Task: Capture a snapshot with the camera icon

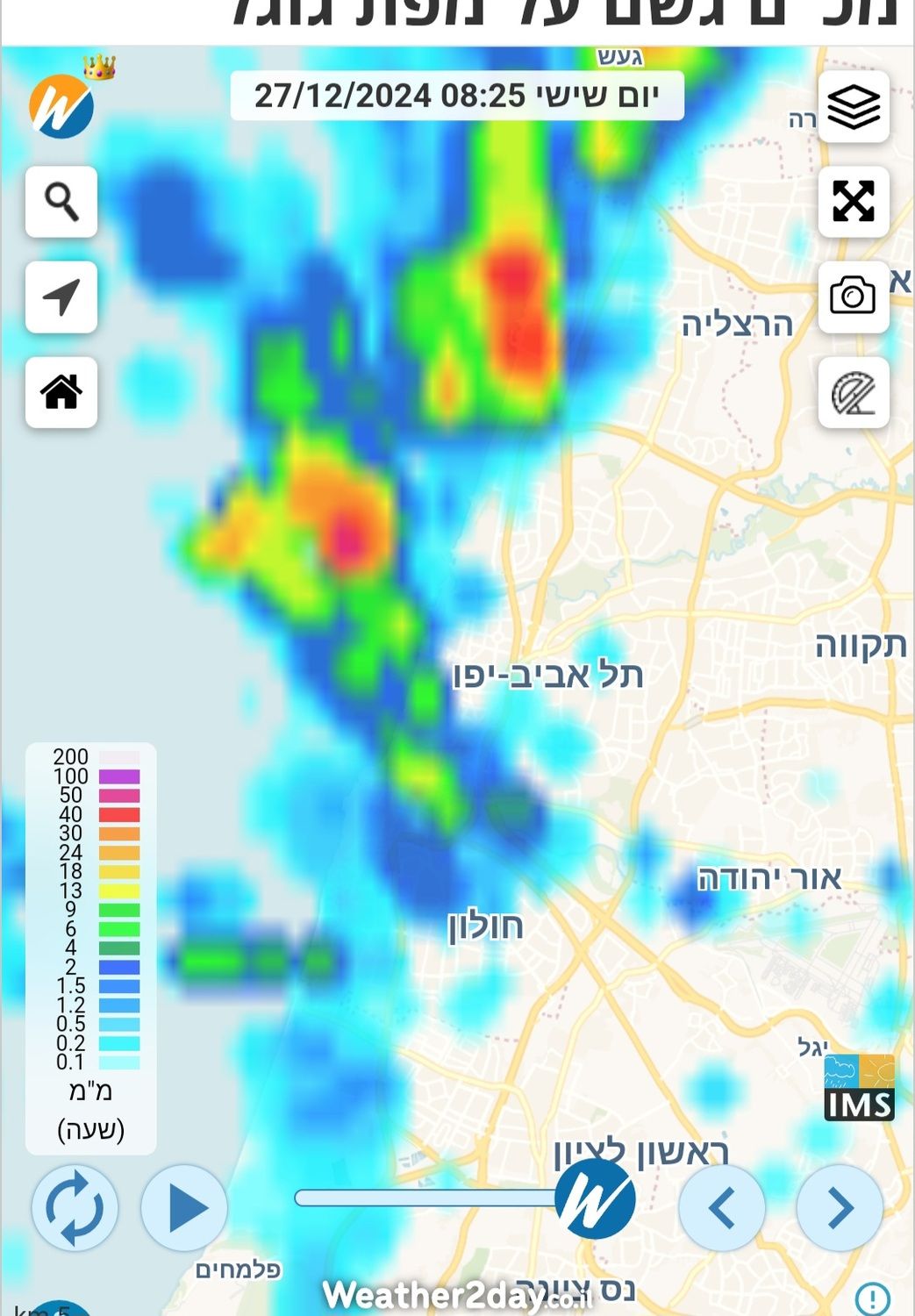Action: pos(854,297)
